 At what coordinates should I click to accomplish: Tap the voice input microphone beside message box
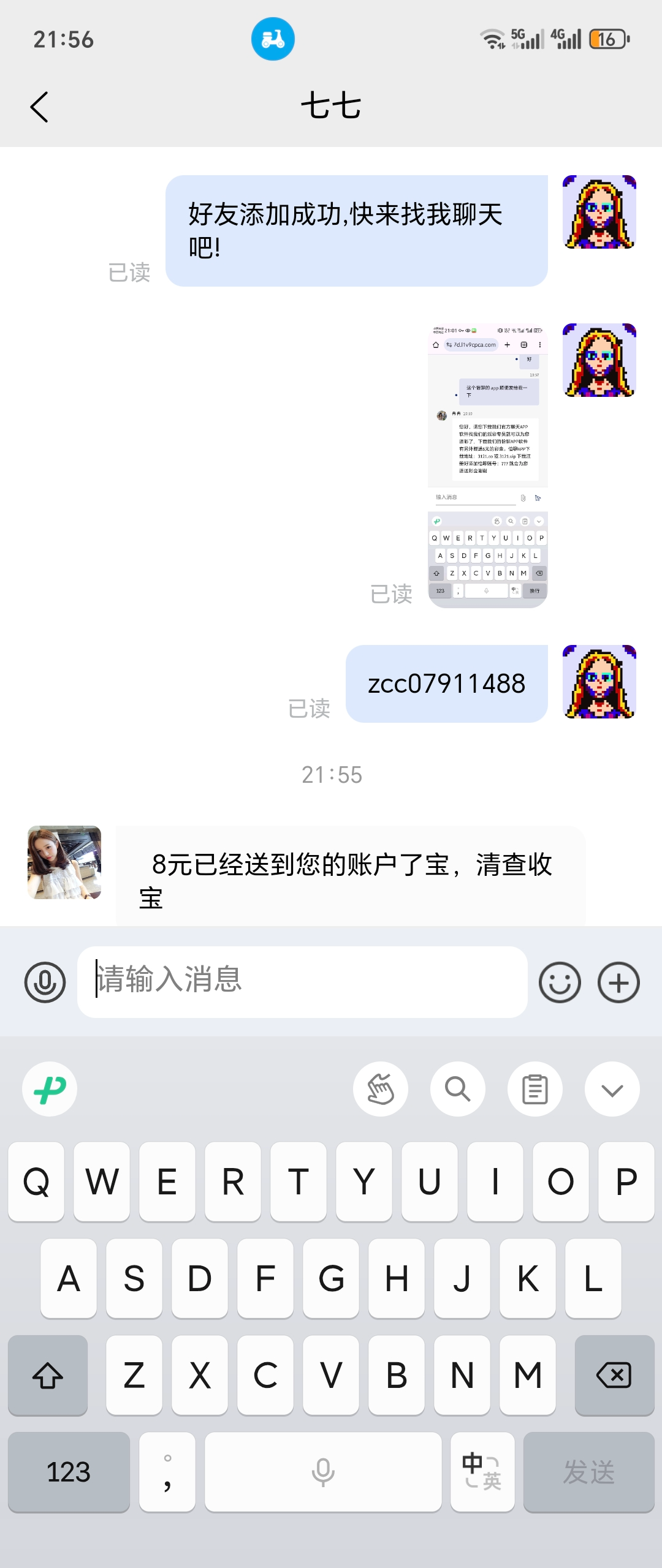click(45, 982)
